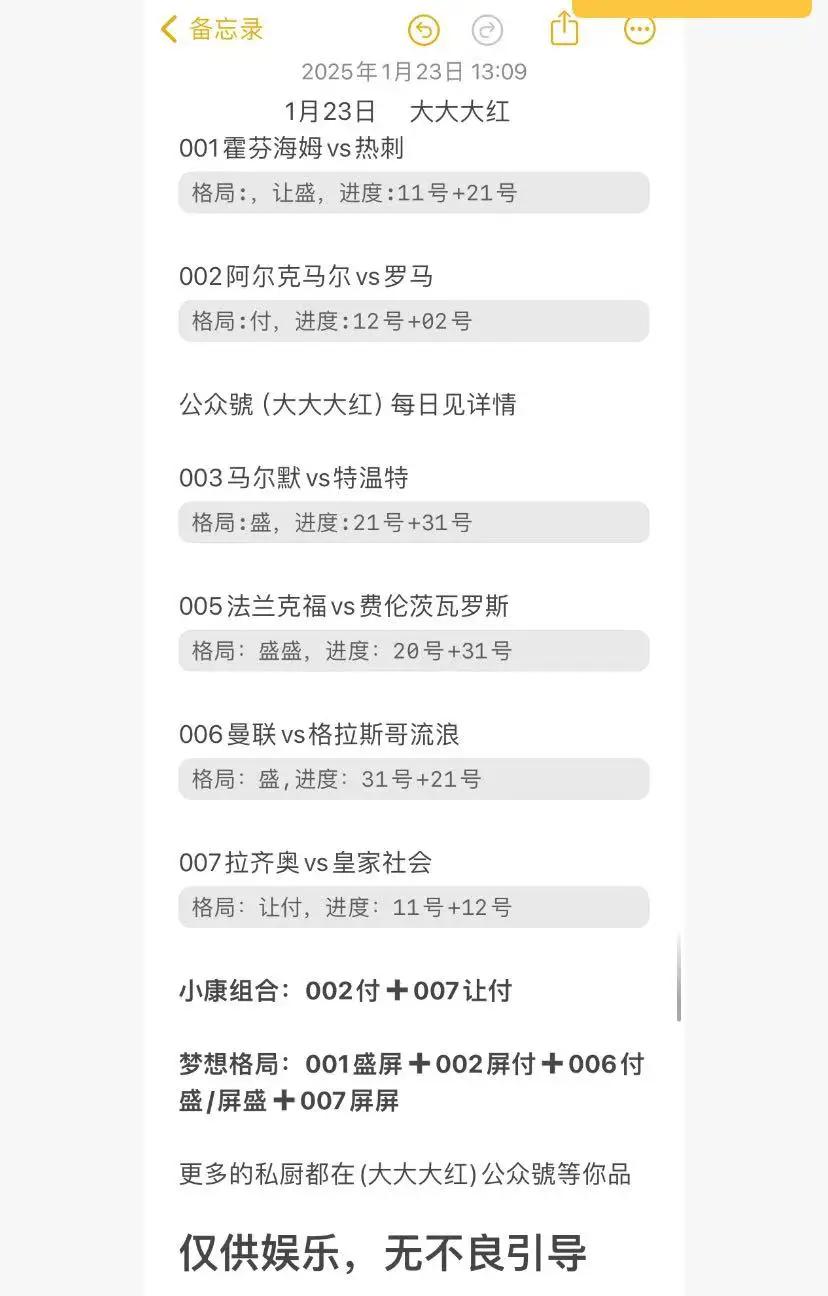The width and height of the screenshot is (828, 1296).
Task: Tap the redo arrow icon
Action: (x=487, y=30)
